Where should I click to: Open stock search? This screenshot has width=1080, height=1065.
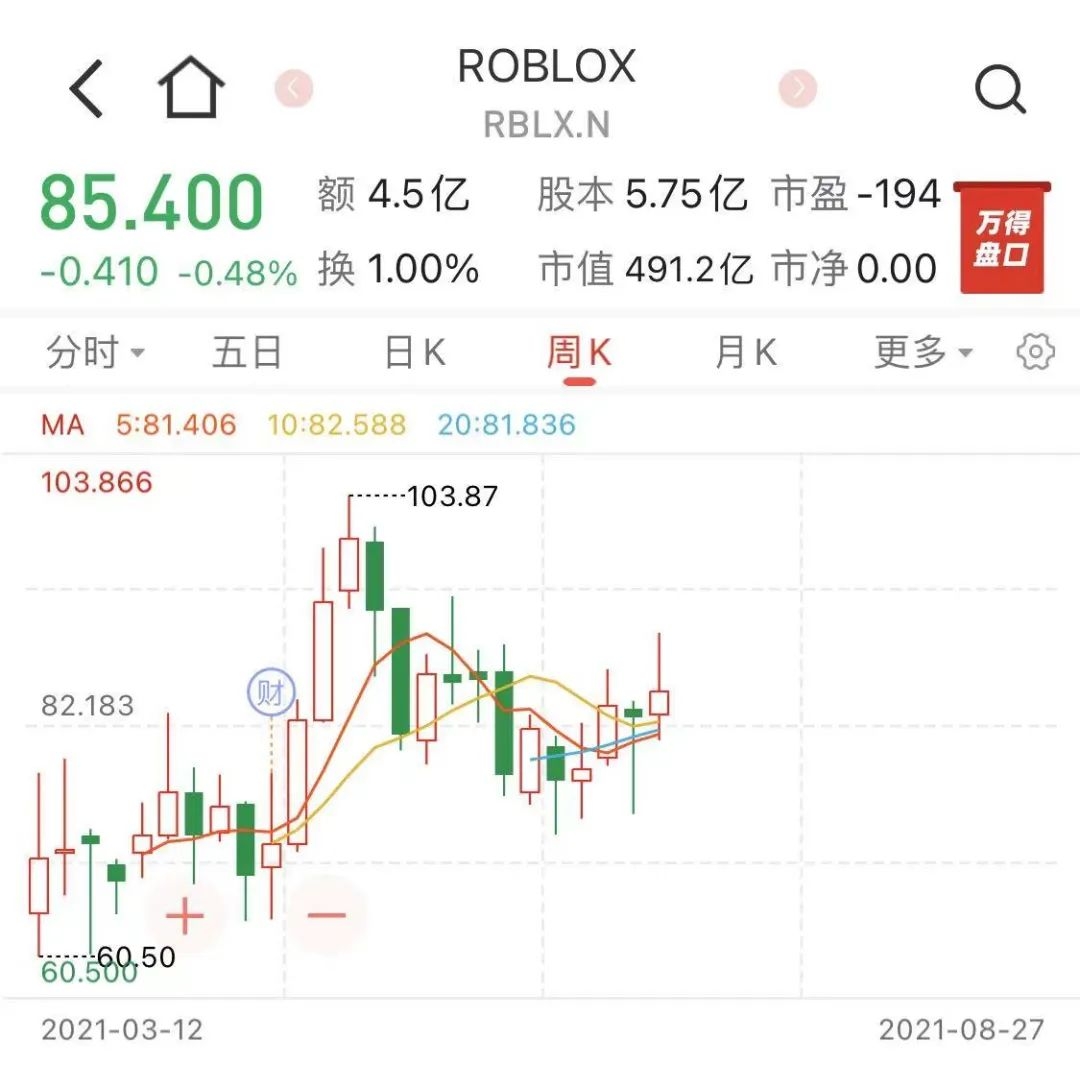(x=1000, y=90)
